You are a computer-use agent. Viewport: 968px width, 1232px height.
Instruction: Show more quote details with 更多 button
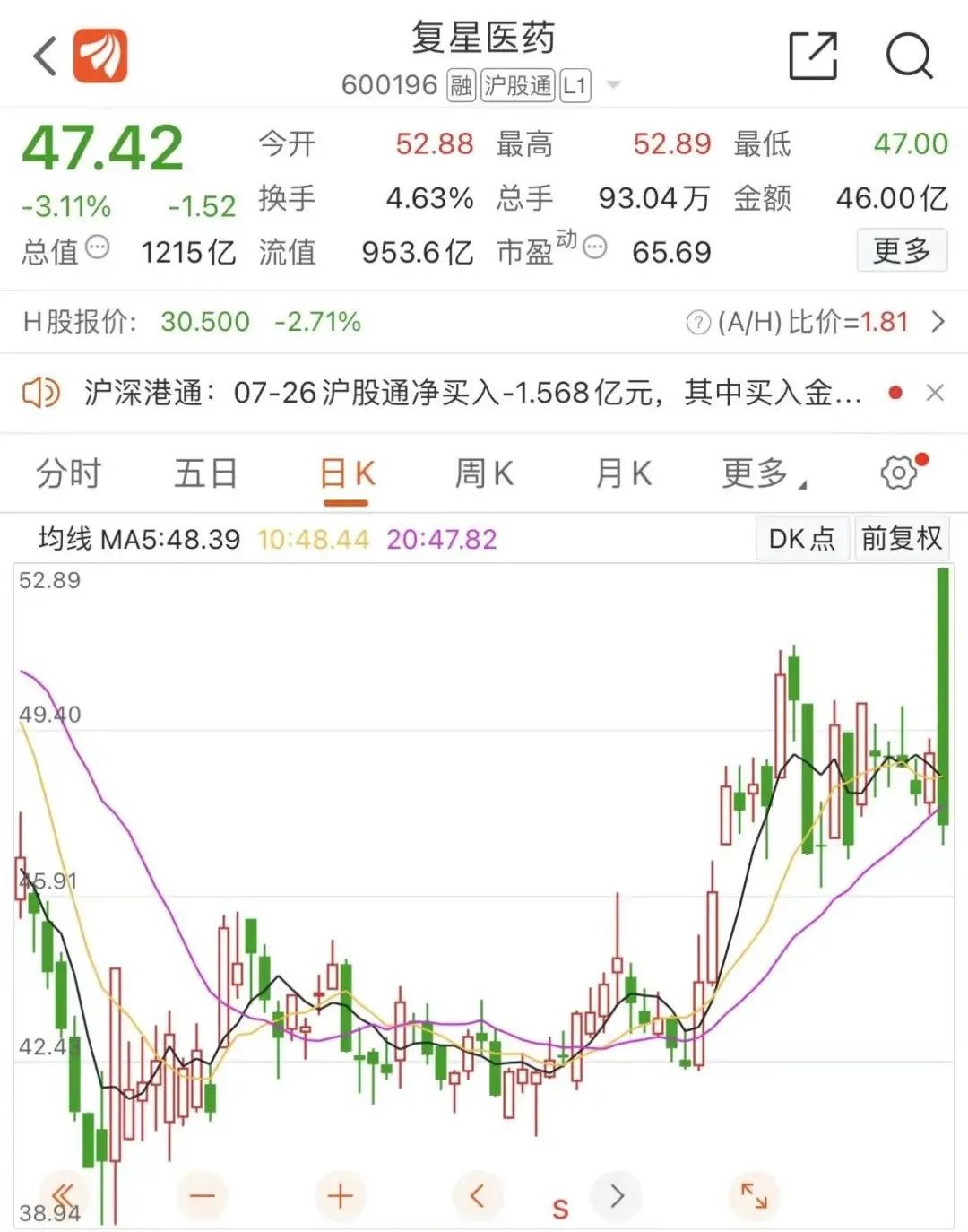pos(901,250)
